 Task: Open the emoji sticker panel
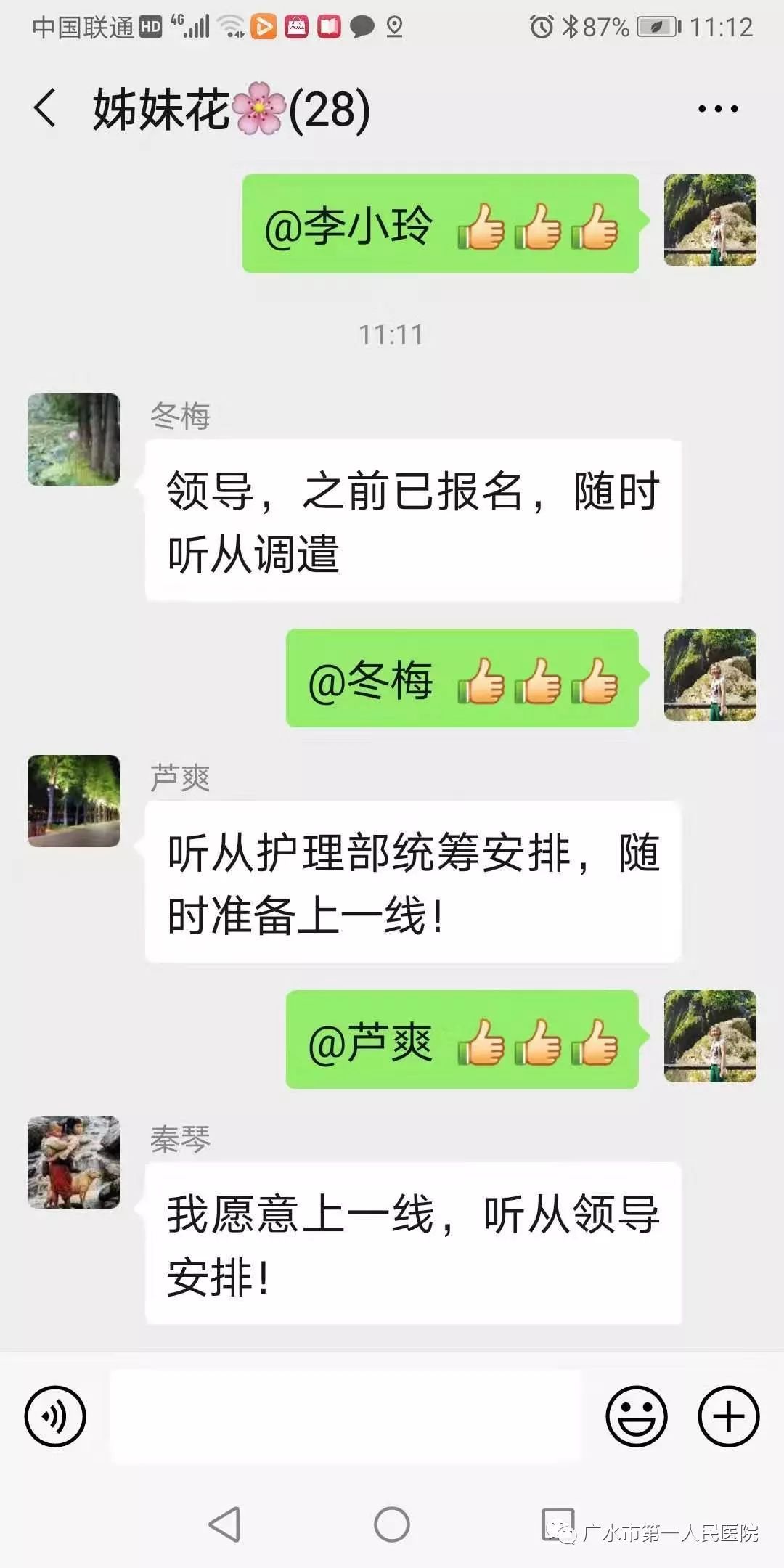636,1416
